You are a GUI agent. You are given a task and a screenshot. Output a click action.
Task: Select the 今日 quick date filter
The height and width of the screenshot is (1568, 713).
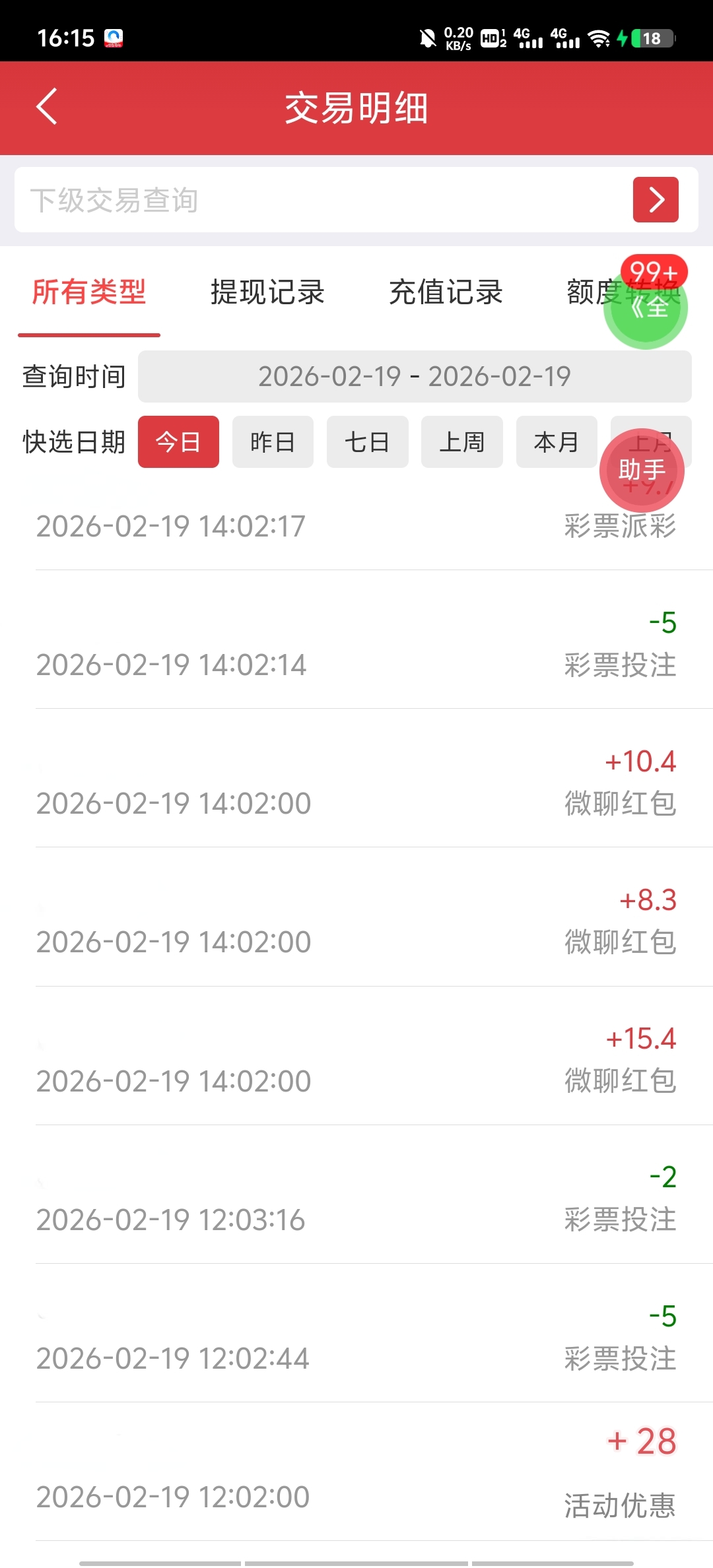point(178,442)
